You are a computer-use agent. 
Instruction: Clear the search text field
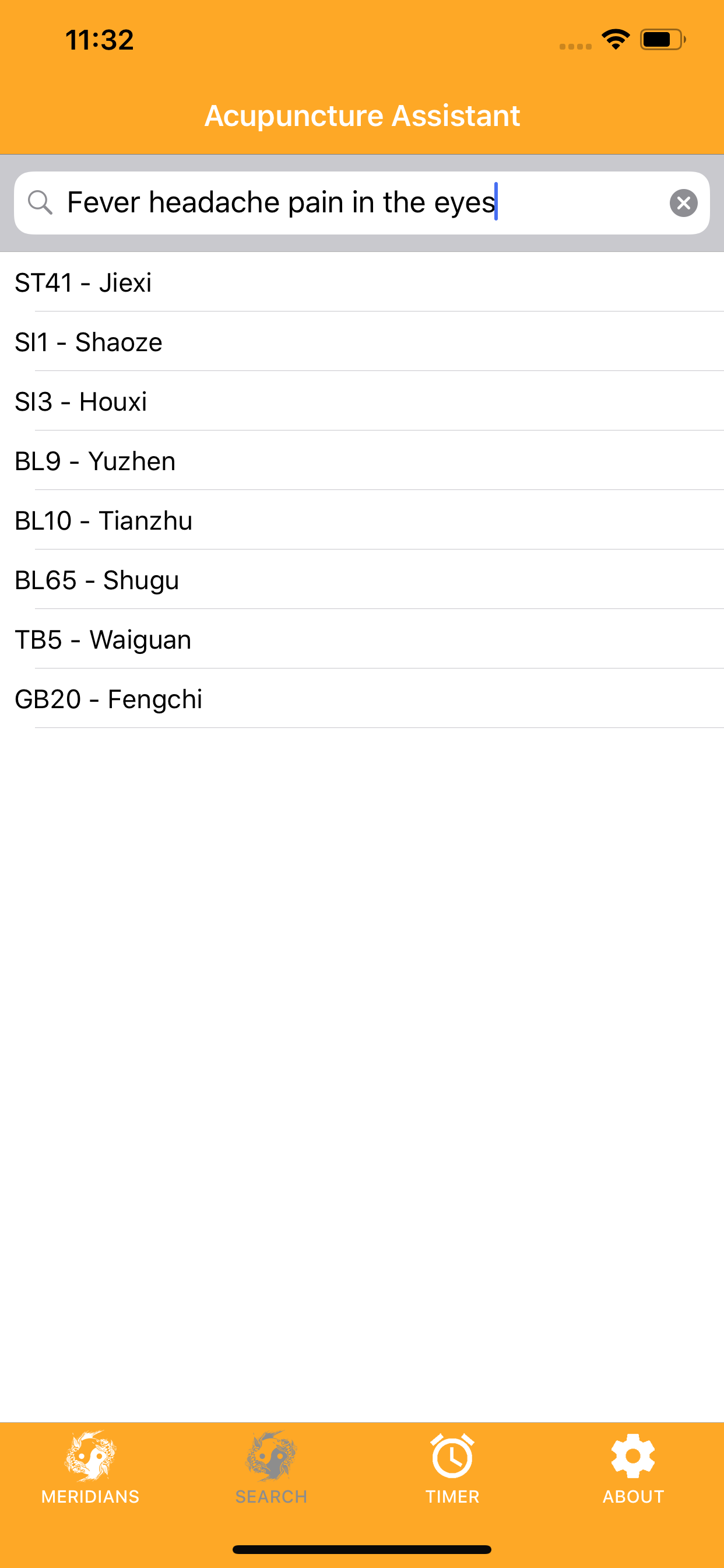(683, 202)
